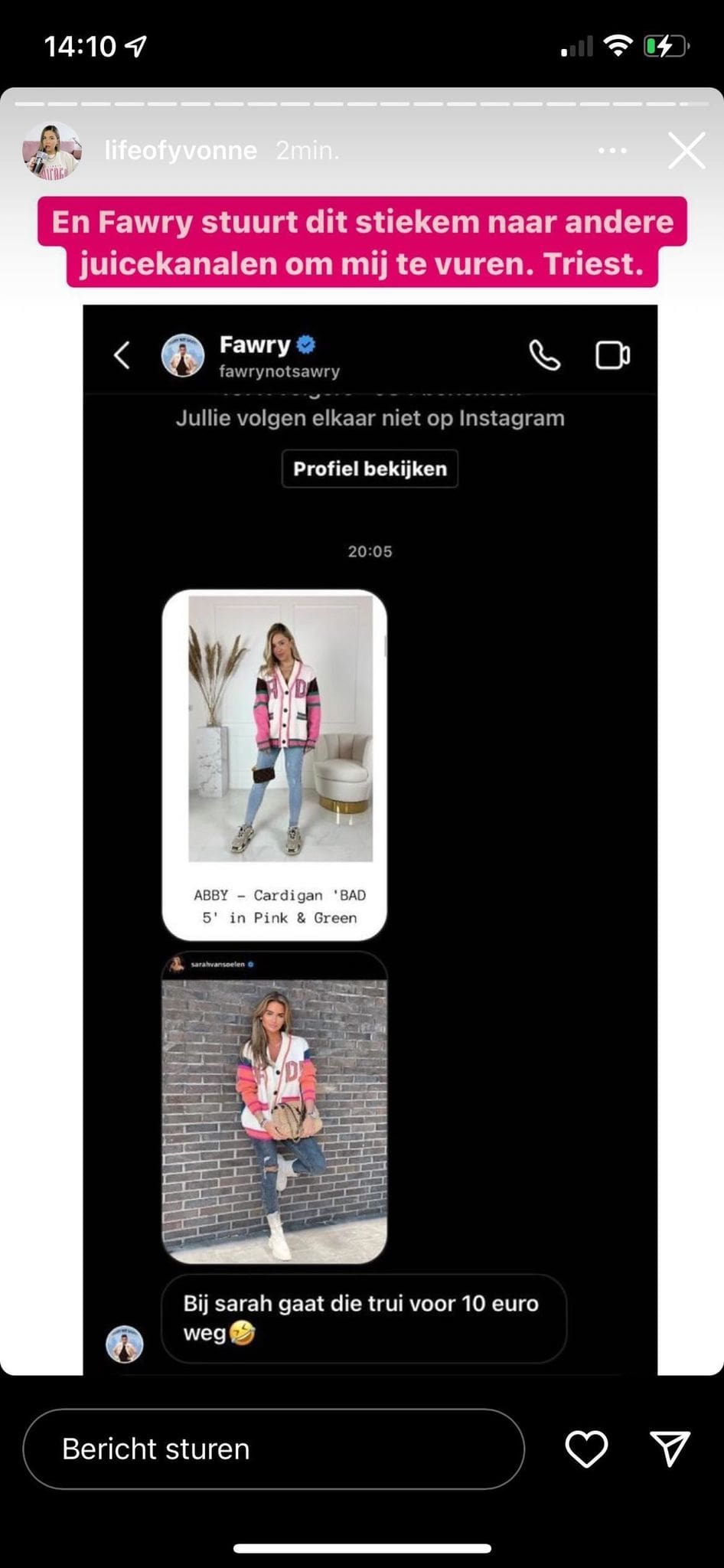Like this story with the heart
This screenshot has width=724, height=1568.
pyautogui.click(x=586, y=1449)
